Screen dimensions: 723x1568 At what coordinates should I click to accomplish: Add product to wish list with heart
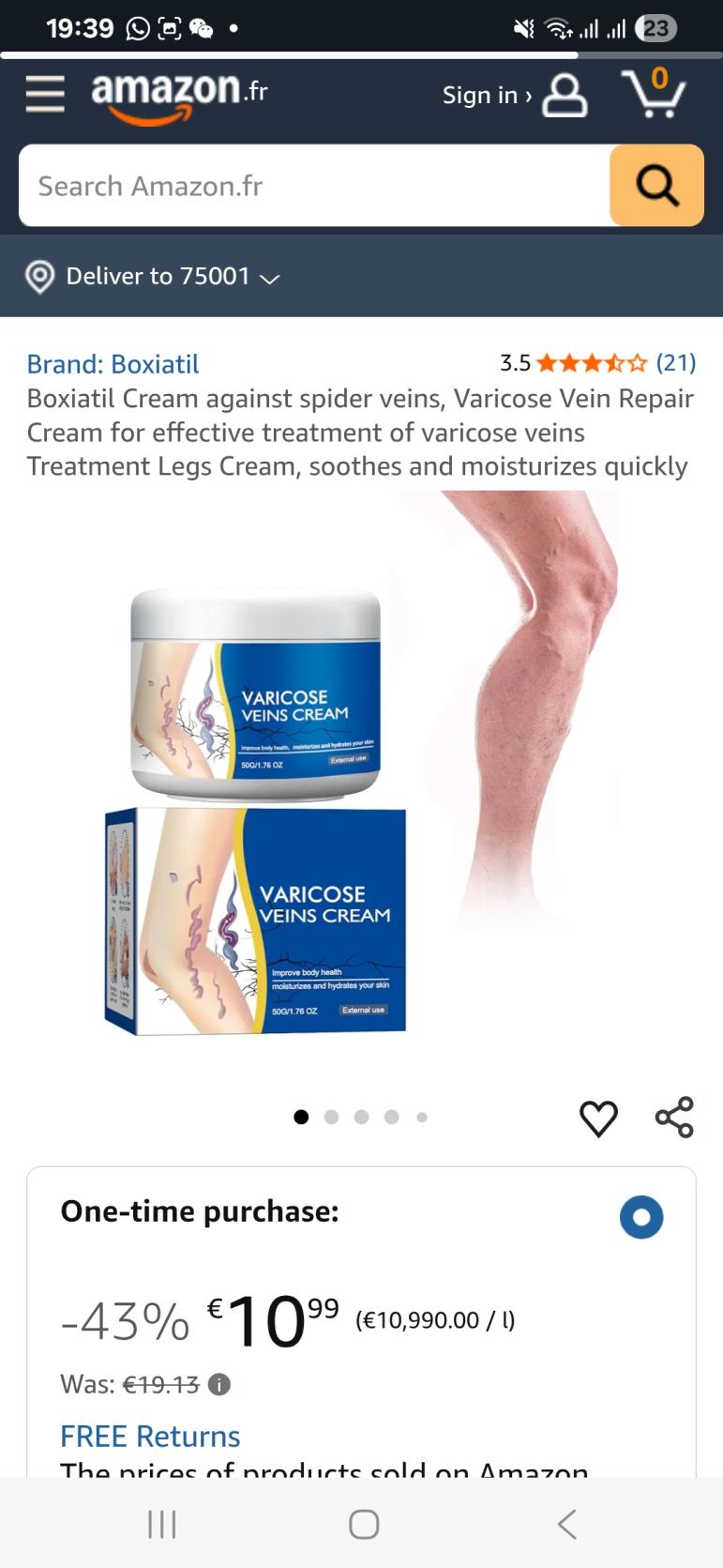598,1118
